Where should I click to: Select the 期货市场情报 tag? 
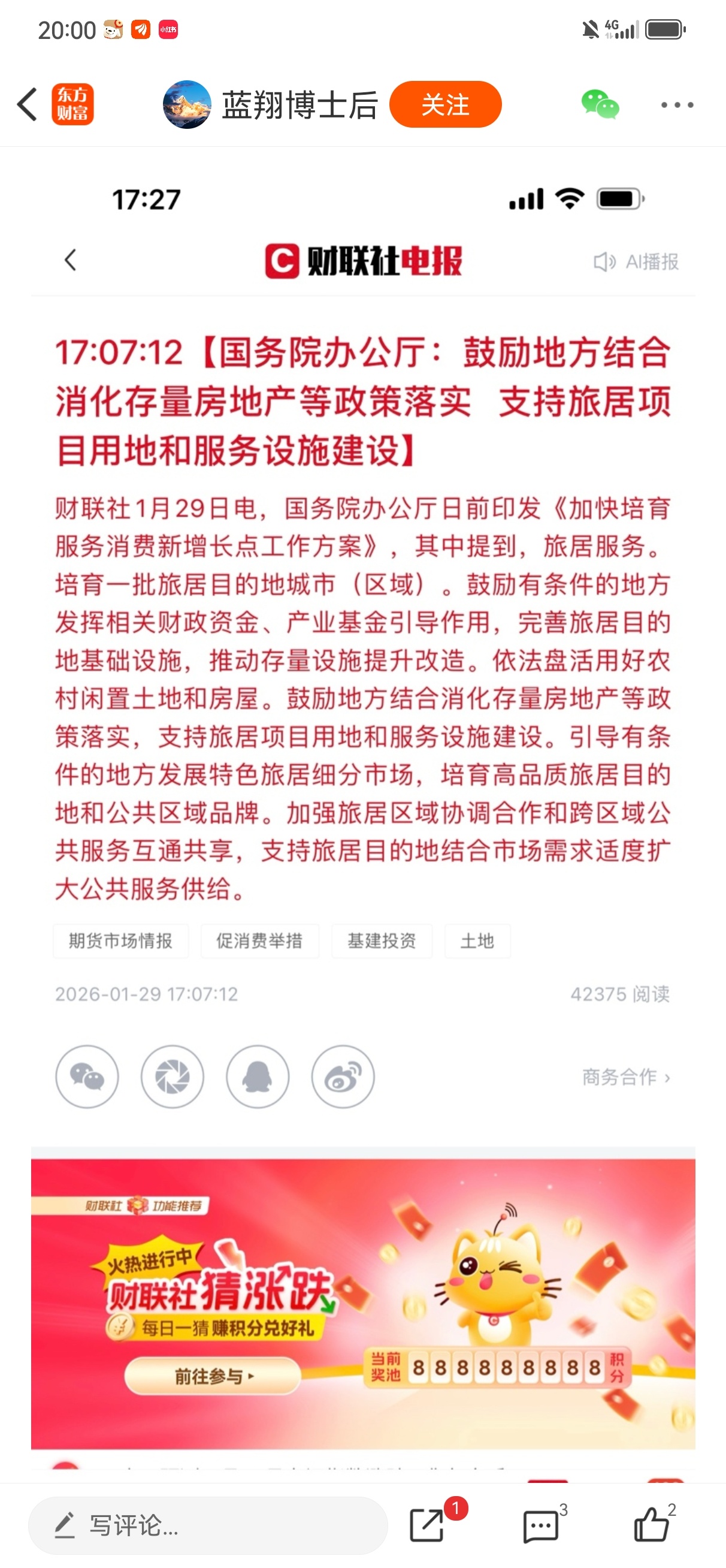[x=120, y=941]
